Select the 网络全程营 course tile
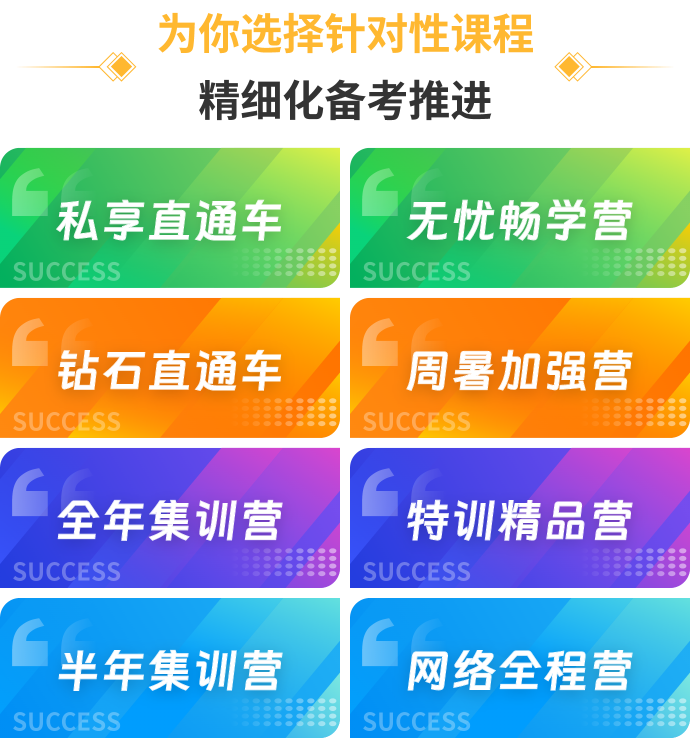 point(519,668)
